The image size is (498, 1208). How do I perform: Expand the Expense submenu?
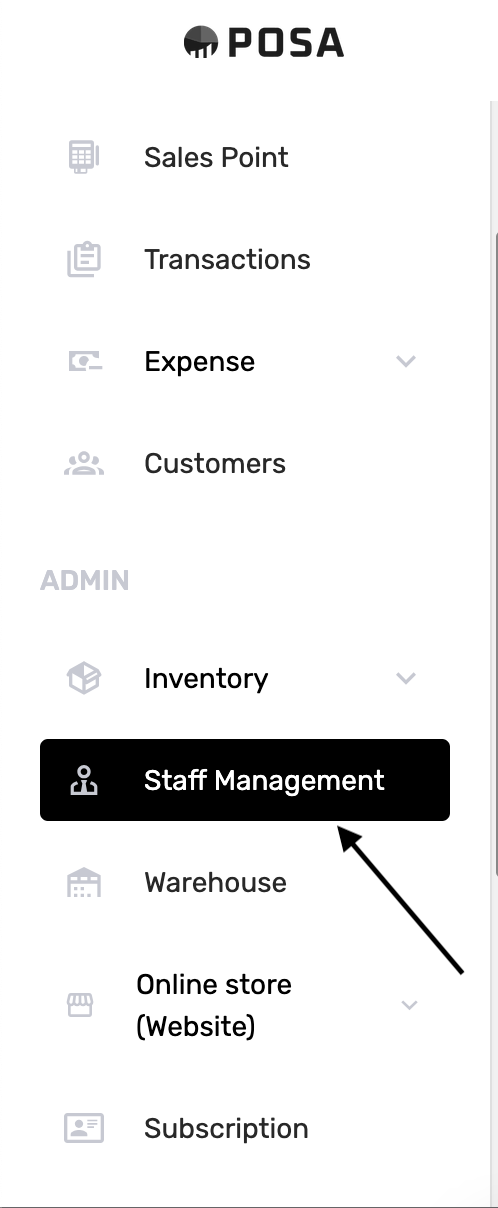[x=245, y=361]
